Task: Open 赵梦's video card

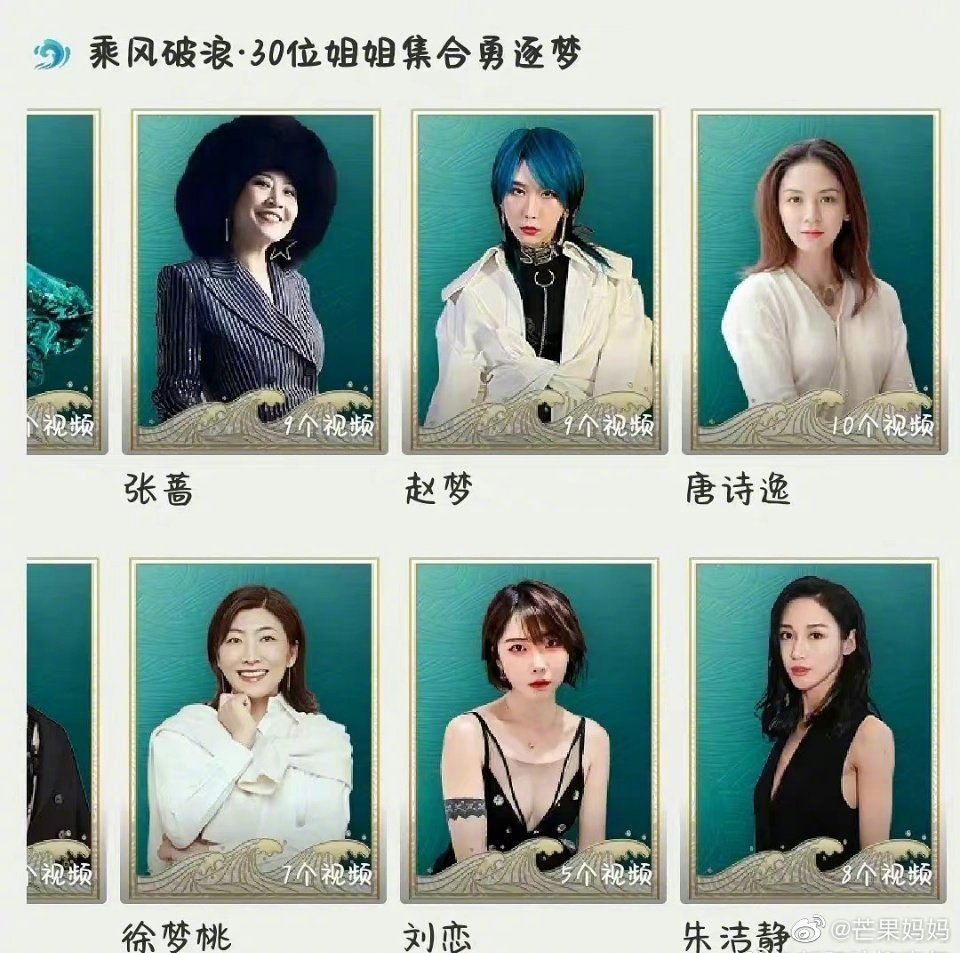Action: pos(534,282)
